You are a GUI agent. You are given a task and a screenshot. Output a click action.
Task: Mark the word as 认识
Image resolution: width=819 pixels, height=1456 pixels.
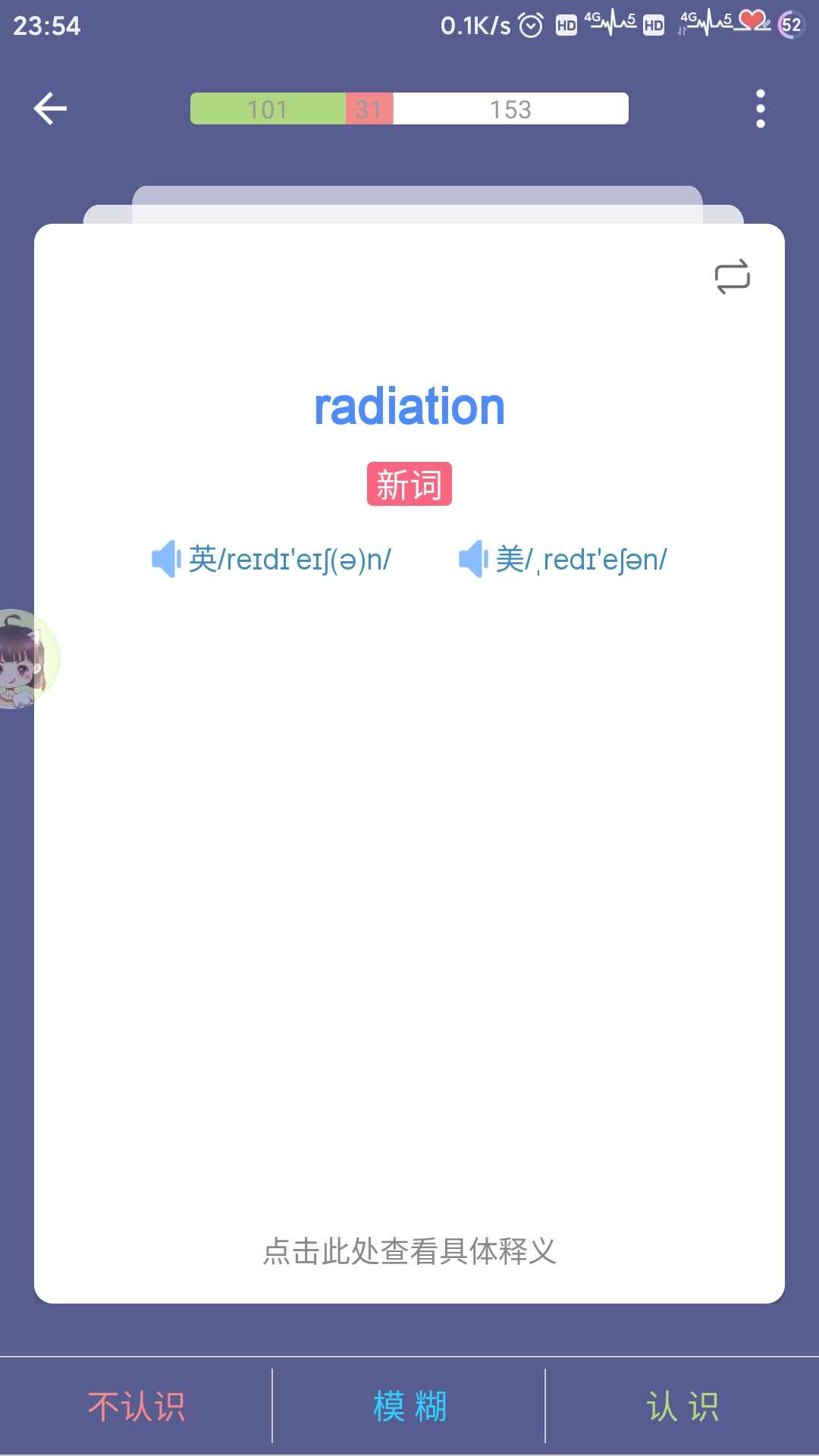682,1407
